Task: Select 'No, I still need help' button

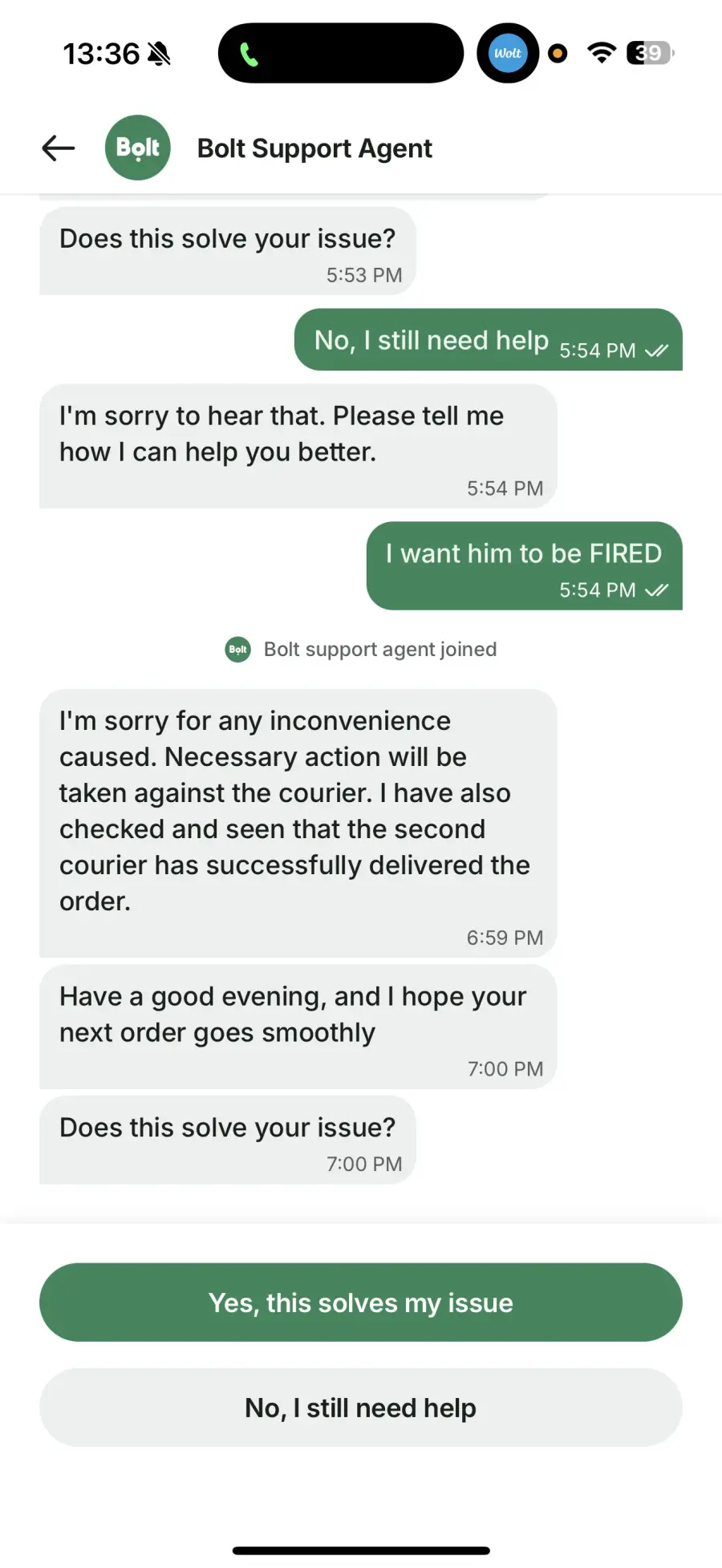Action: [x=360, y=1408]
